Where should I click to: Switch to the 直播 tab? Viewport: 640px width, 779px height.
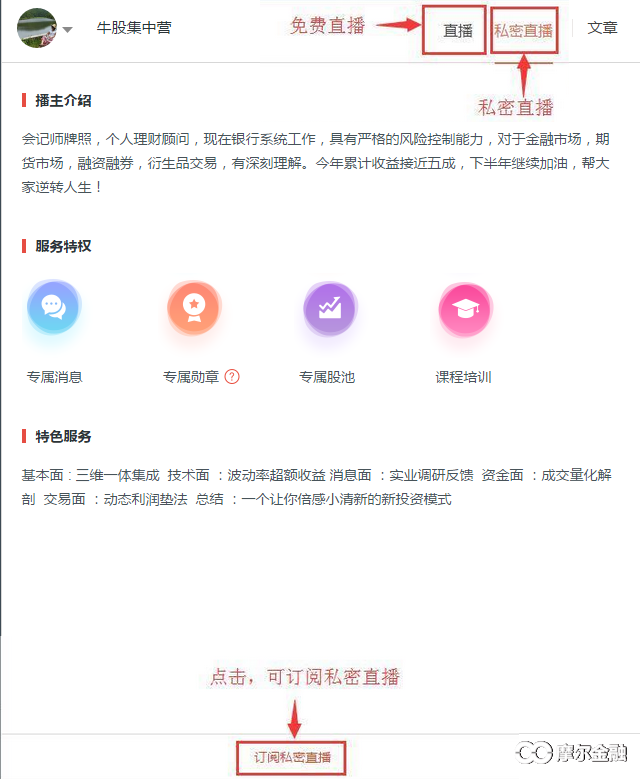457,30
